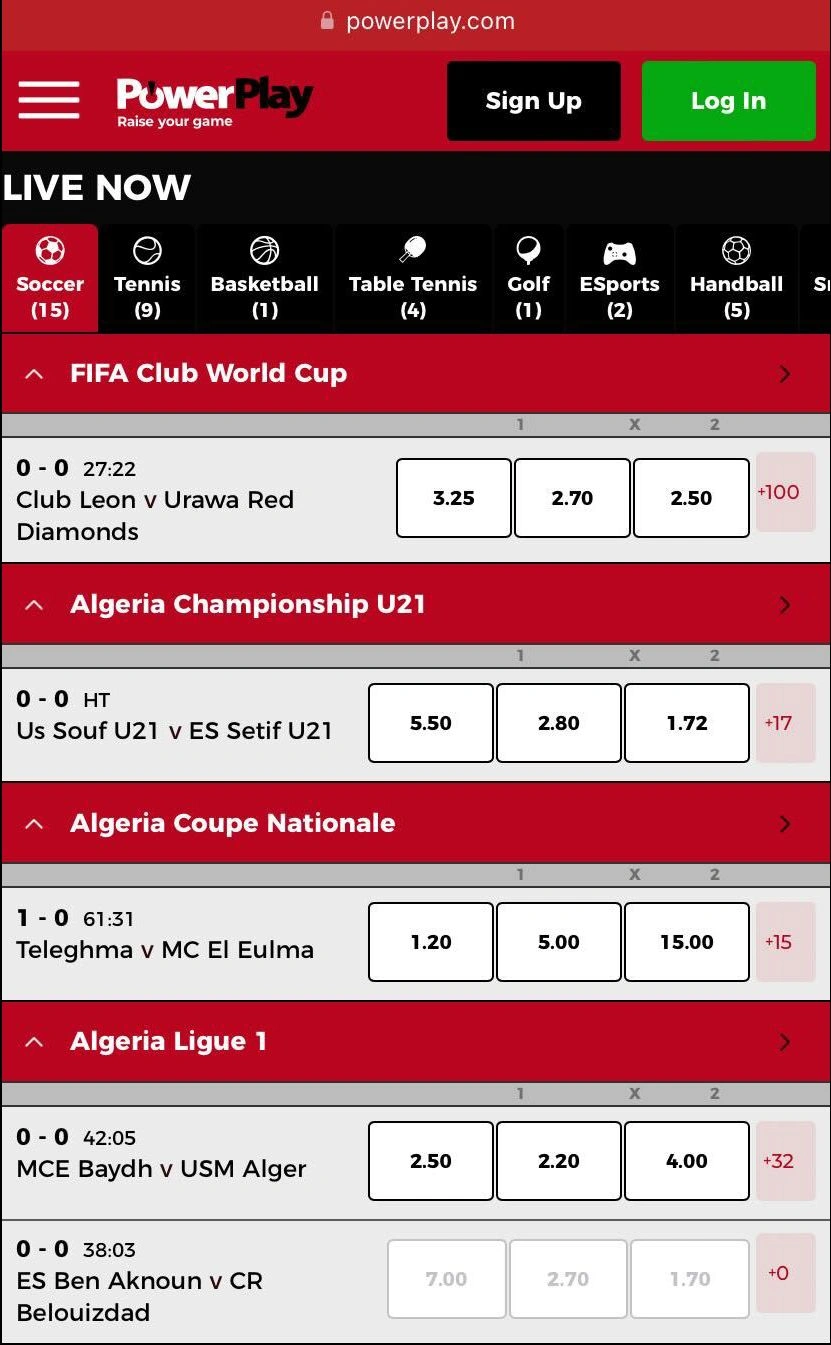Open the Golf tab

click(x=528, y=278)
